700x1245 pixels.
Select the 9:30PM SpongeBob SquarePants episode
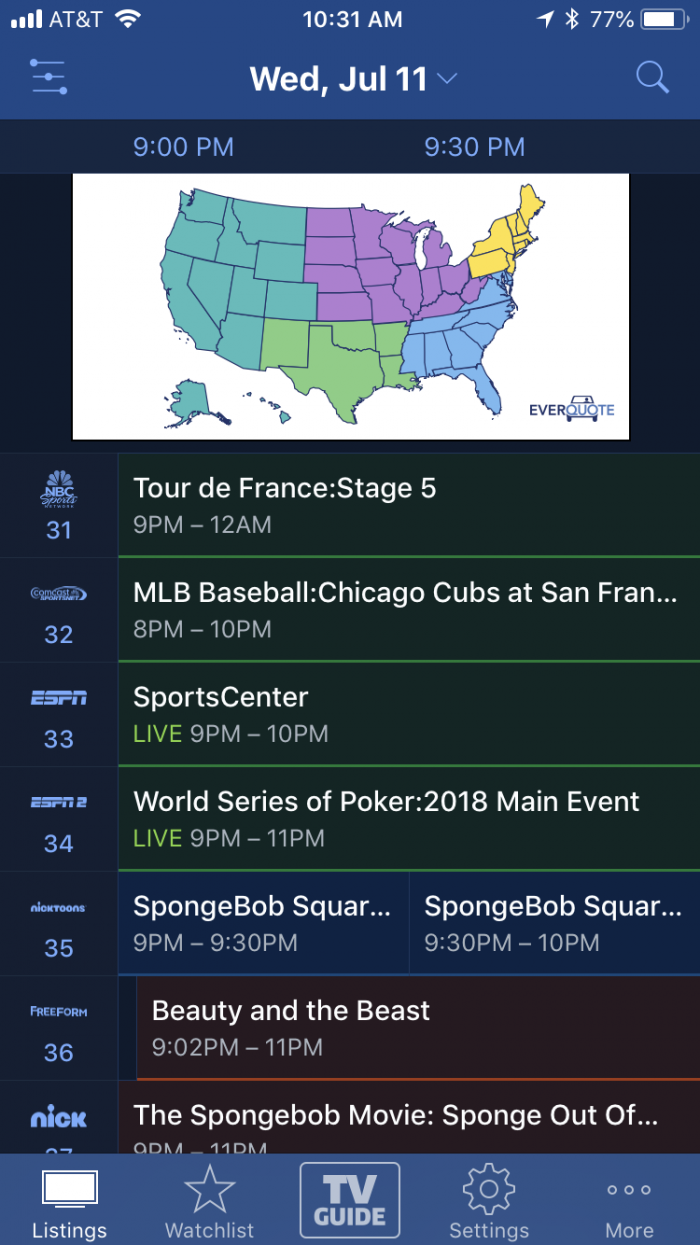(x=555, y=923)
